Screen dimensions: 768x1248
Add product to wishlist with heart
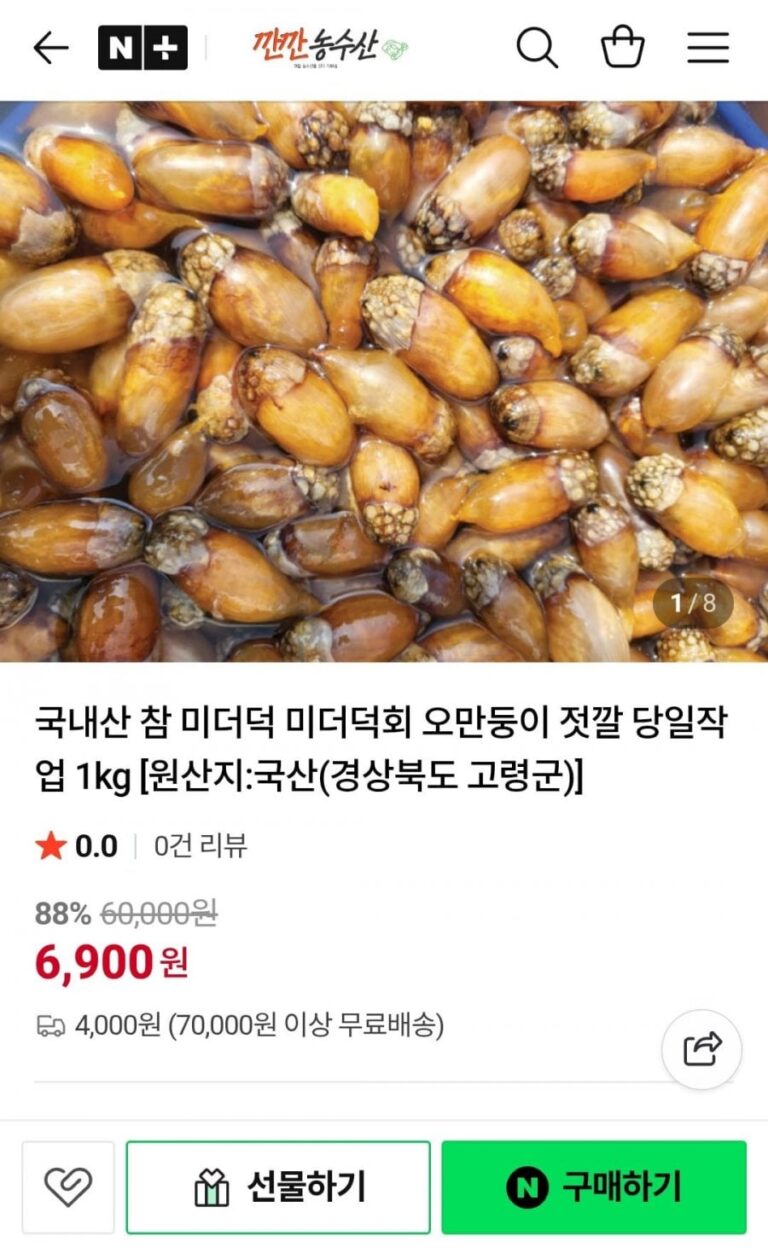pos(68,1187)
